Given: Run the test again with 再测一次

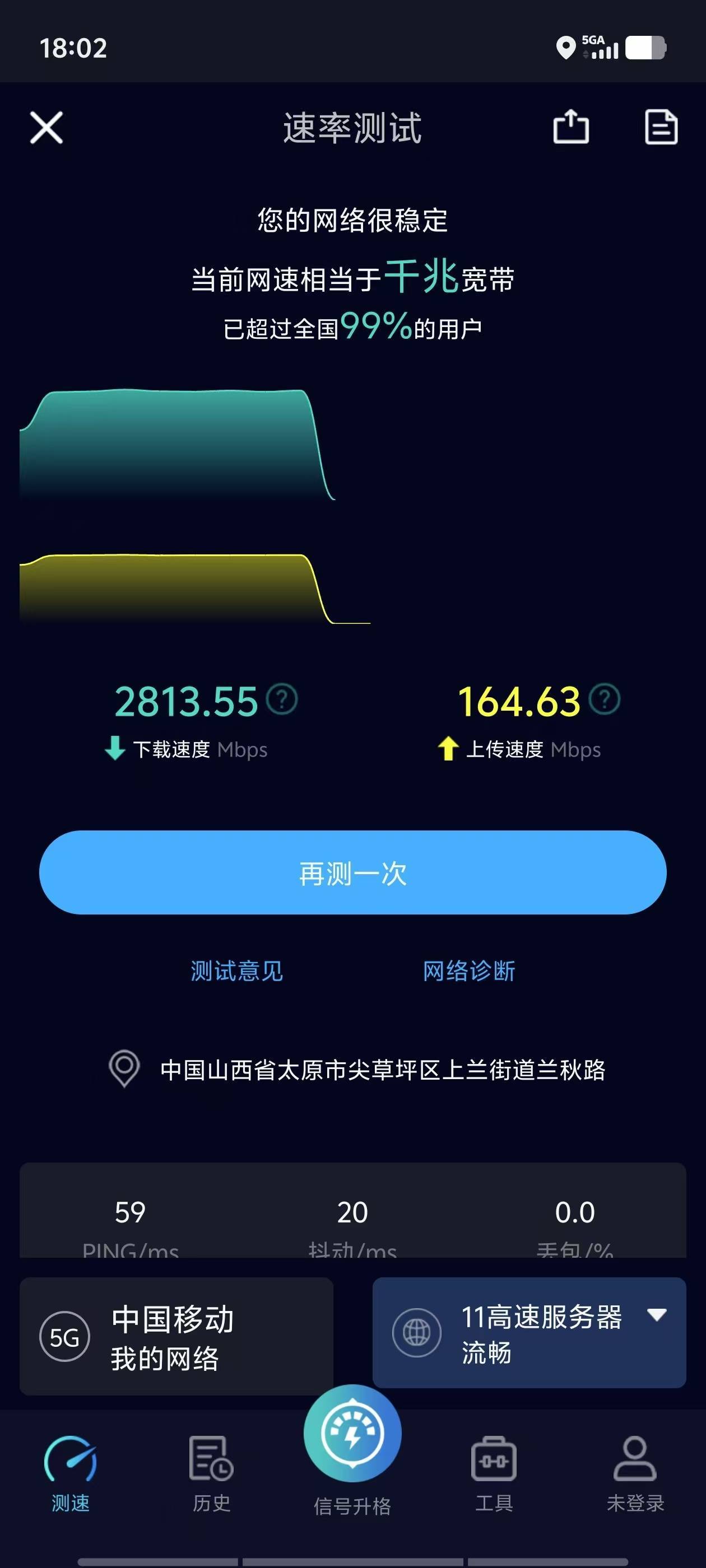Looking at the screenshot, I should (x=352, y=872).
